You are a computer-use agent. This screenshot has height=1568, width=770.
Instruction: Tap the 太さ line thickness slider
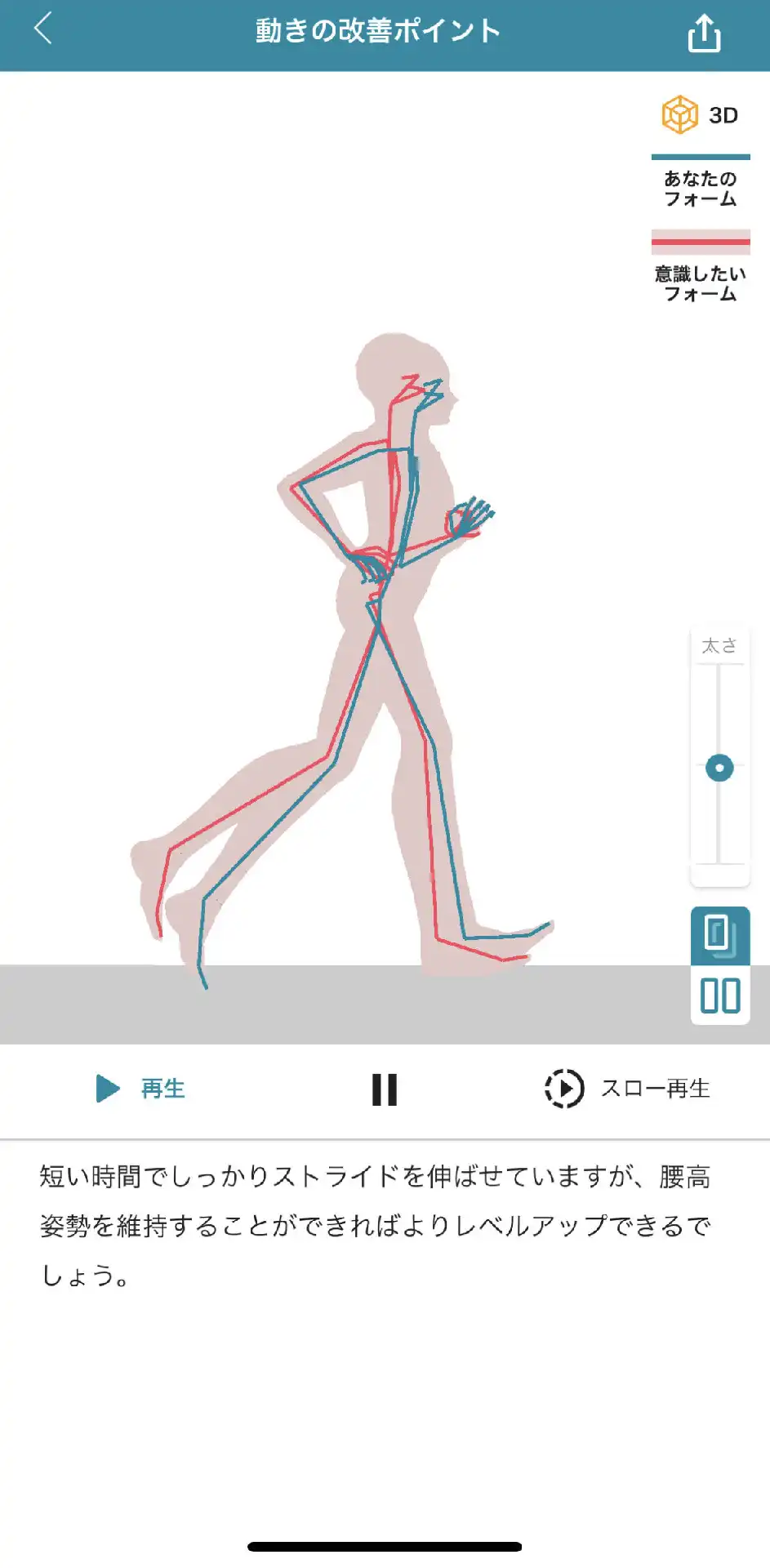pos(719,768)
